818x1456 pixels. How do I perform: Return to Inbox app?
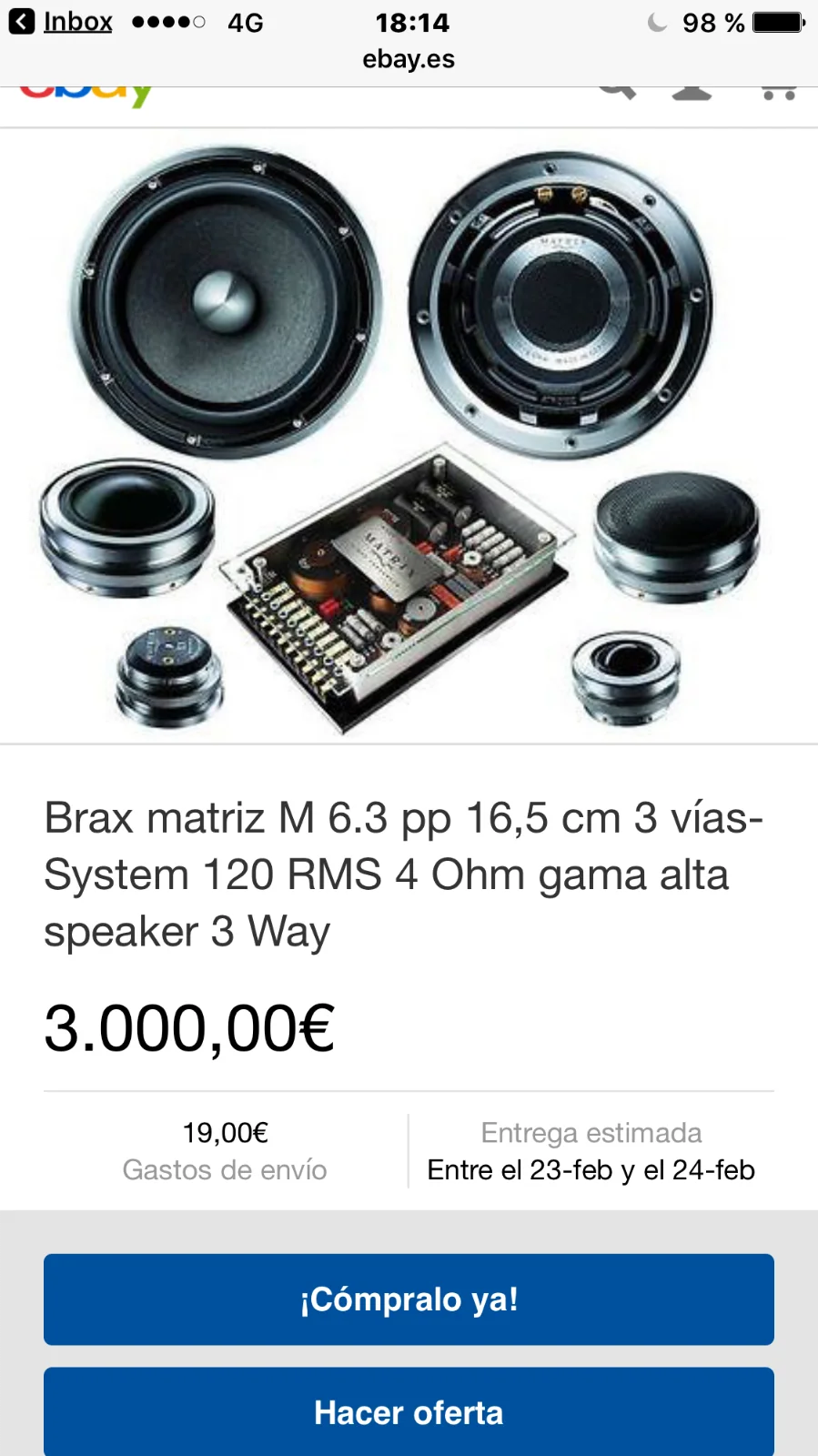click(62, 22)
